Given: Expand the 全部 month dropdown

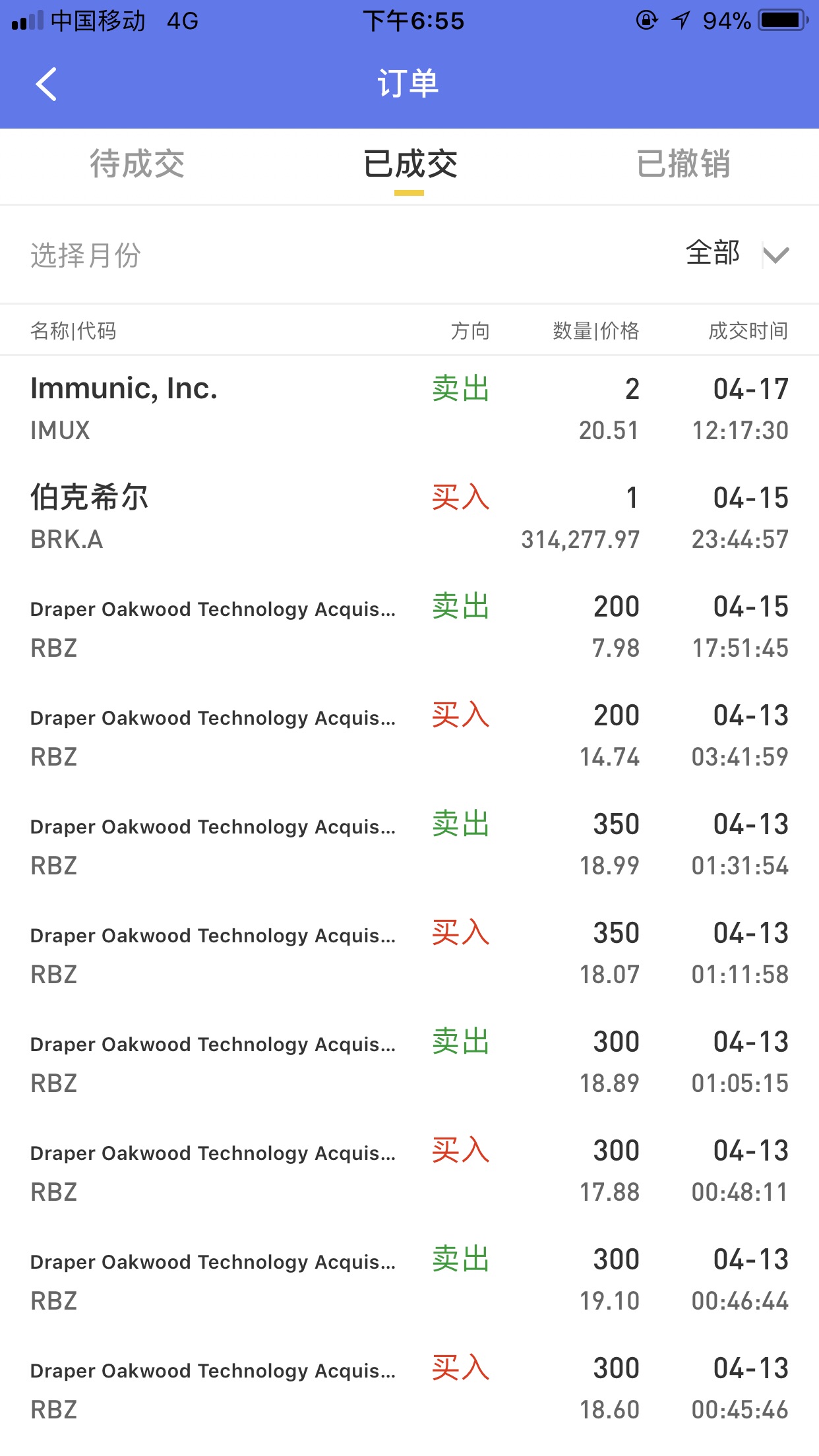Looking at the screenshot, I should pos(737,254).
